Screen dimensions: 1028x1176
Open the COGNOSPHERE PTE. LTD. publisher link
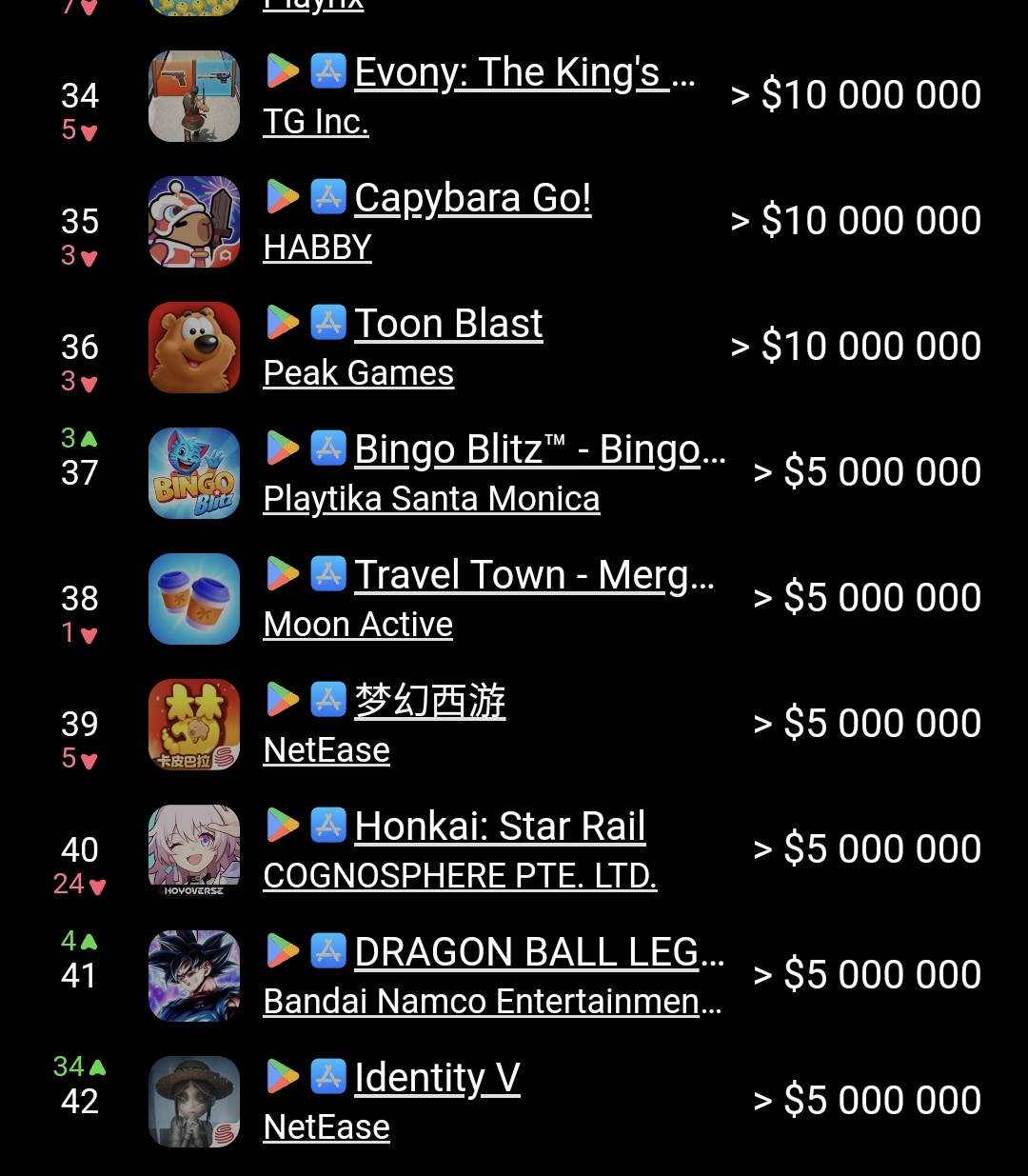point(460,876)
